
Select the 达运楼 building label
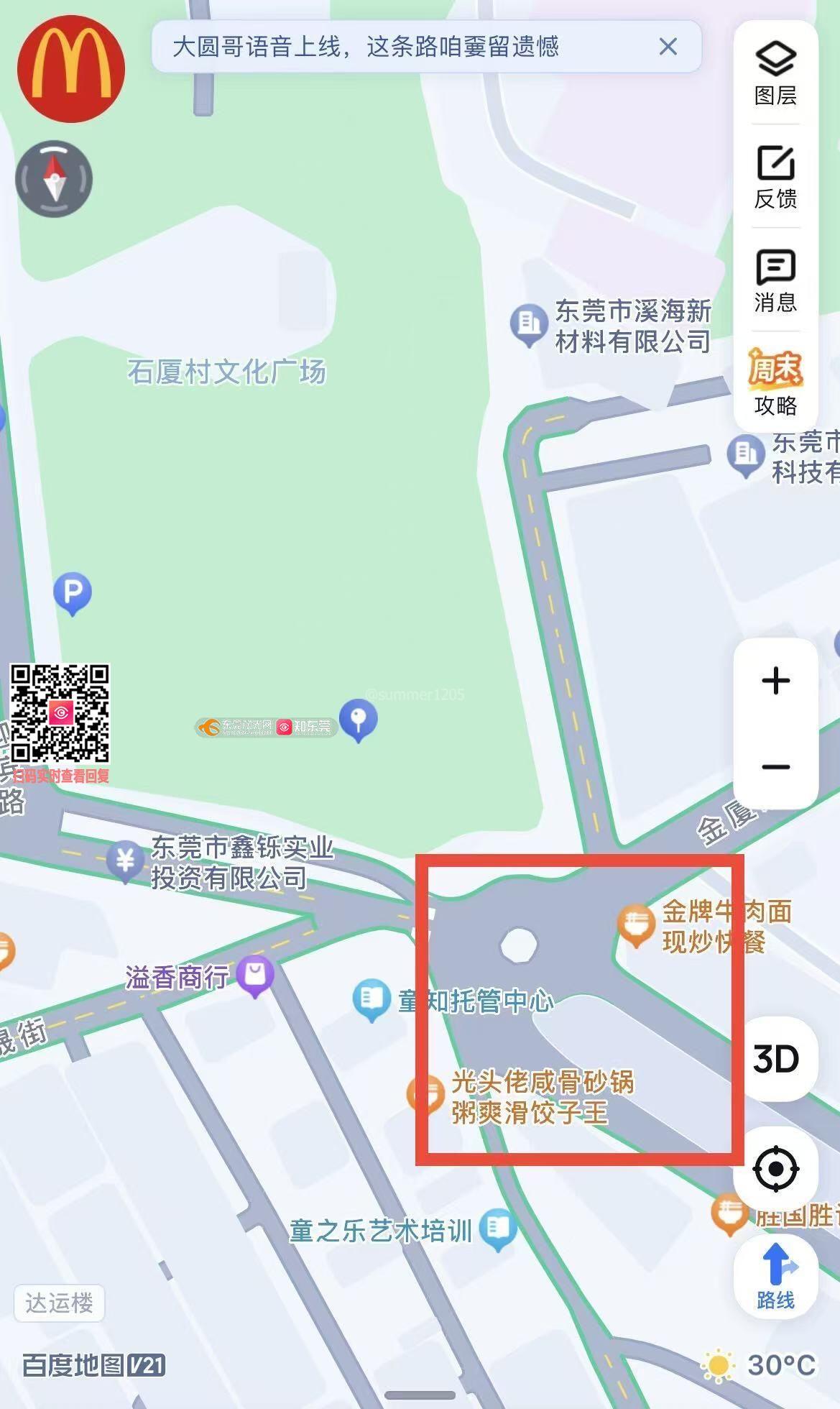pos(59,1303)
